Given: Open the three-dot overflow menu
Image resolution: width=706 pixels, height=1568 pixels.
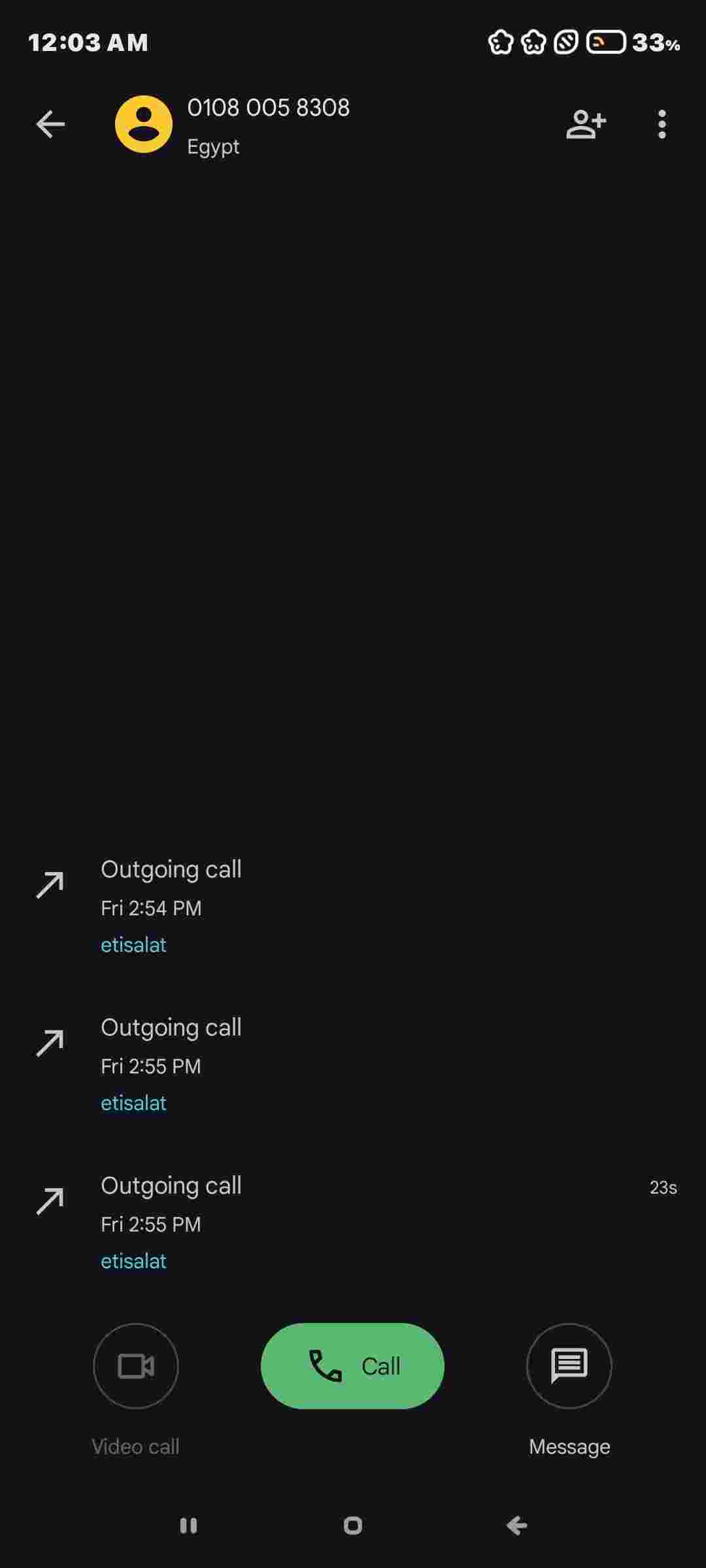Looking at the screenshot, I should click(662, 124).
